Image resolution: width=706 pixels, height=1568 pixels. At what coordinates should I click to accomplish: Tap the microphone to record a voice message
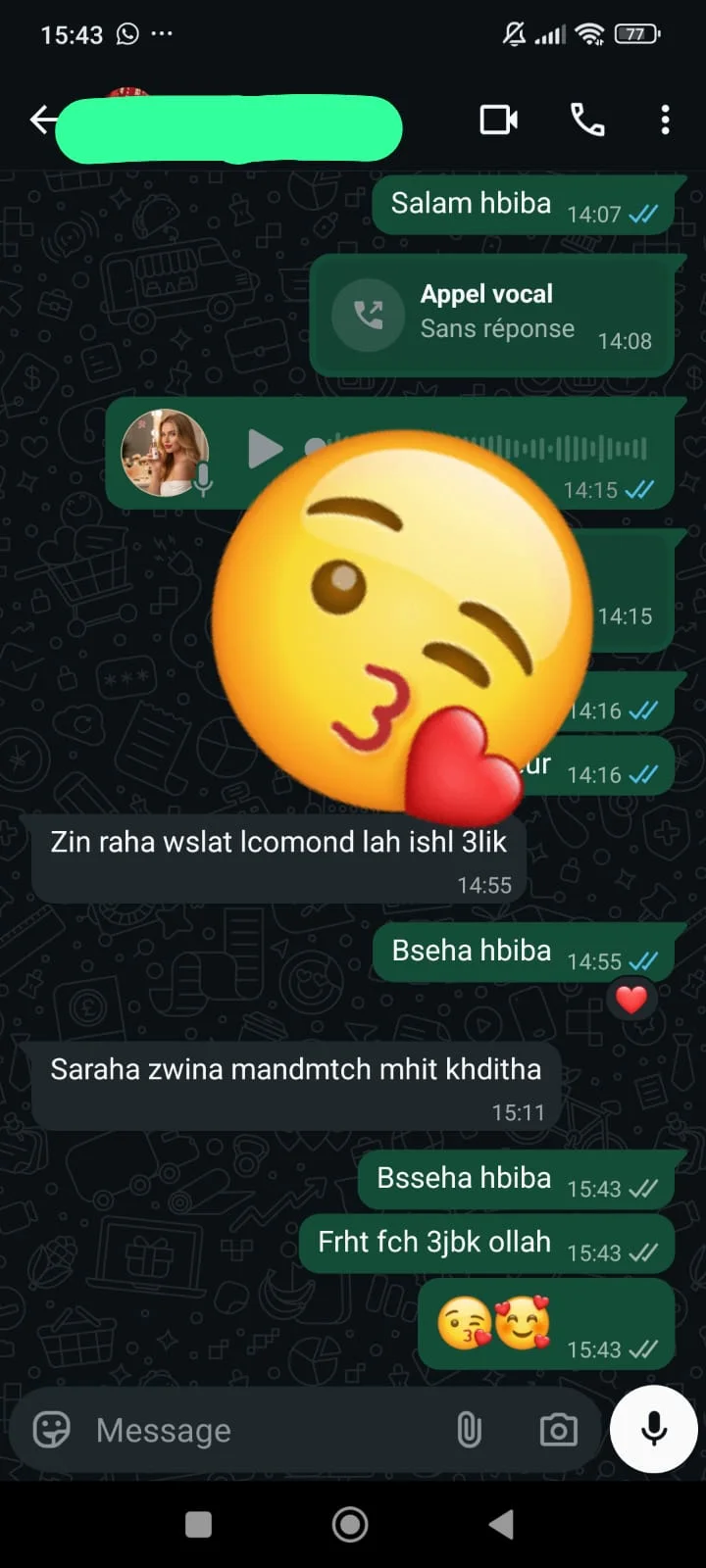654,1429
